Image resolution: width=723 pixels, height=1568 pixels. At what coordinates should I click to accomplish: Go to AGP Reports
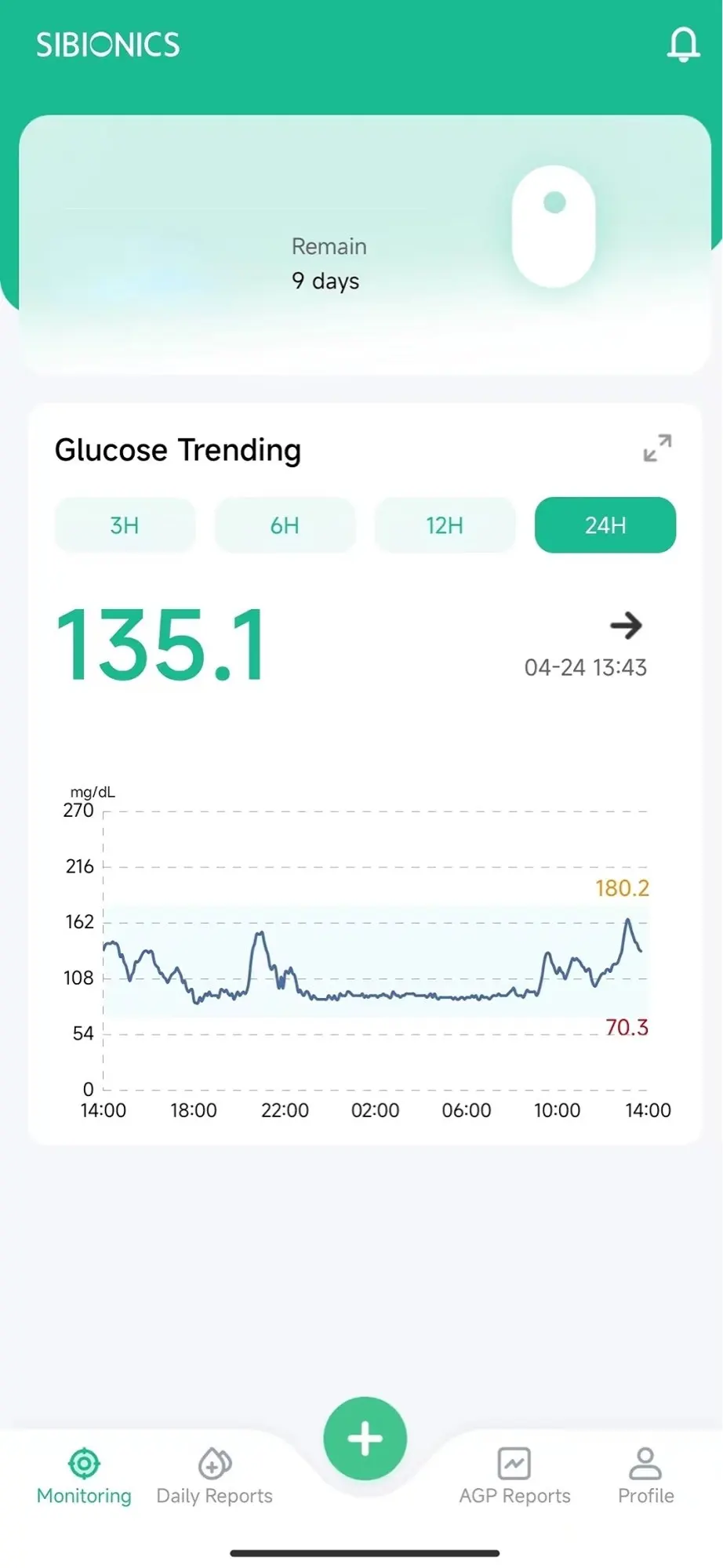[514, 1476]
